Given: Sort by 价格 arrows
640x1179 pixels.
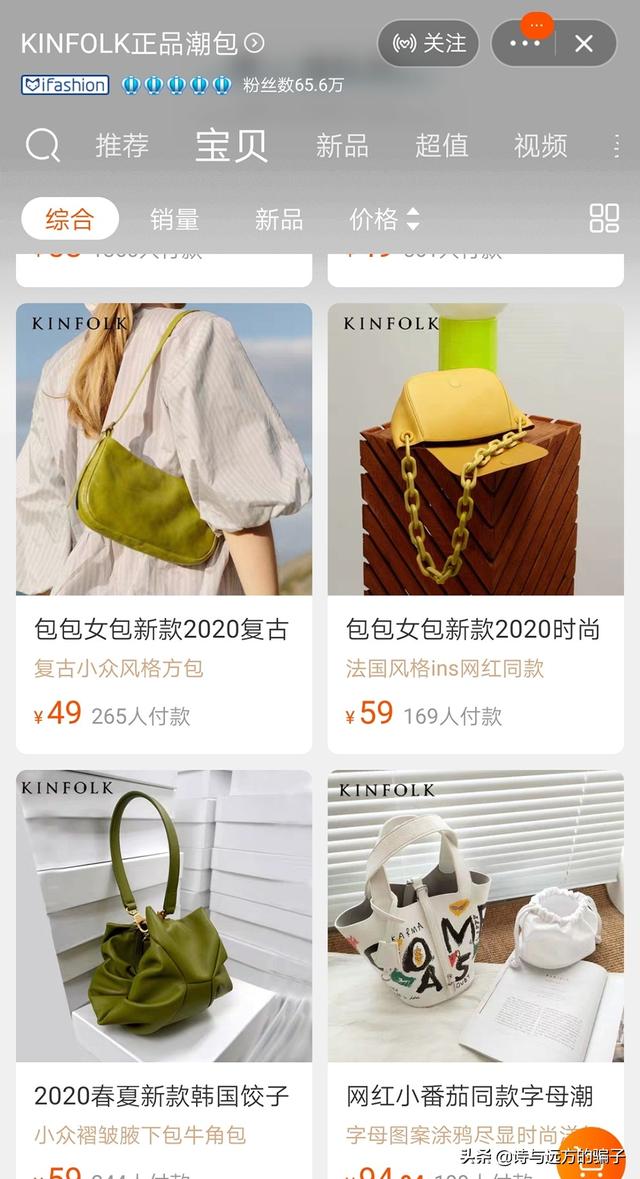Looking at the screenshot, I should pyautogui.click(x=384, y=219).
